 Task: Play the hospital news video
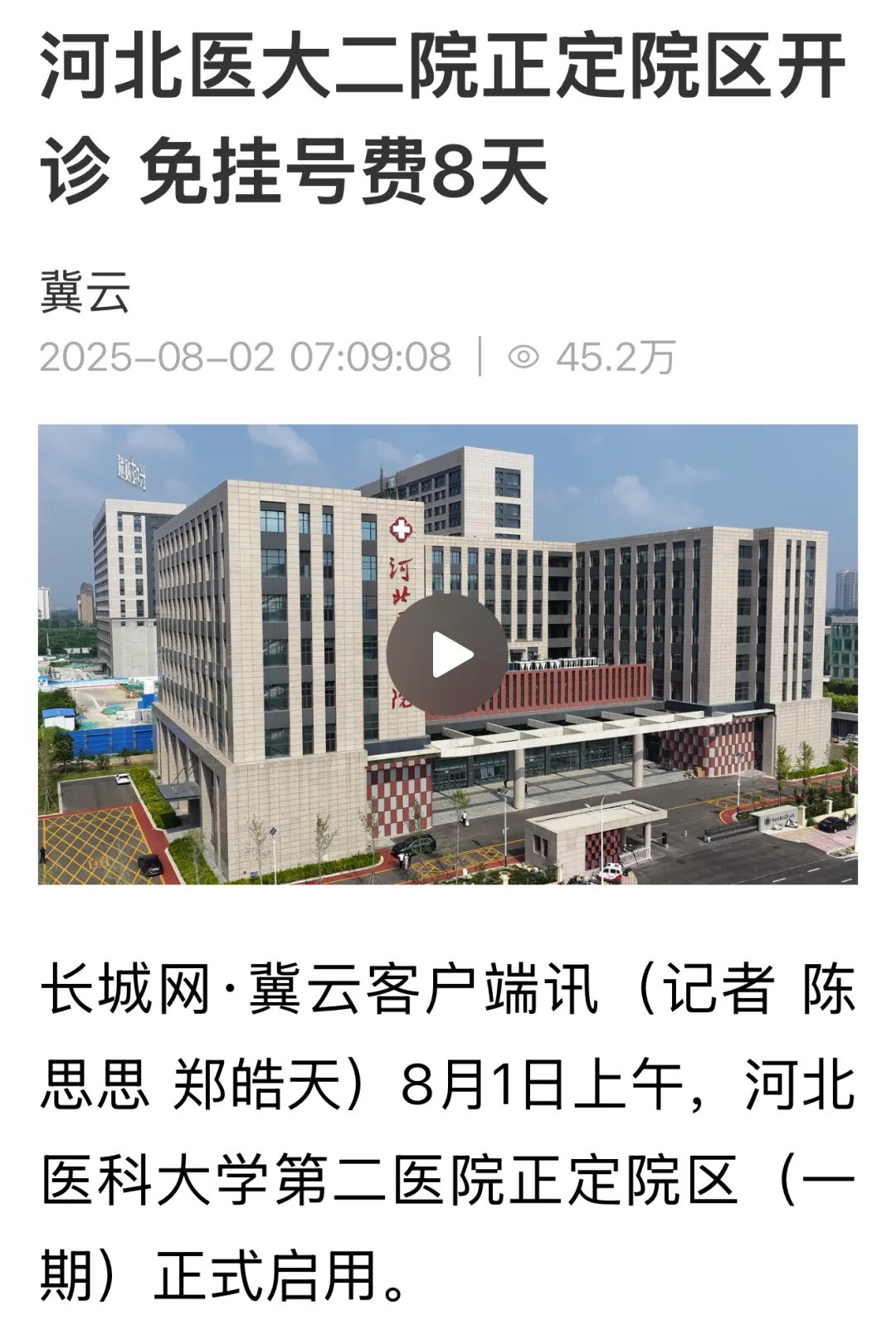click(x=447, y=655)
